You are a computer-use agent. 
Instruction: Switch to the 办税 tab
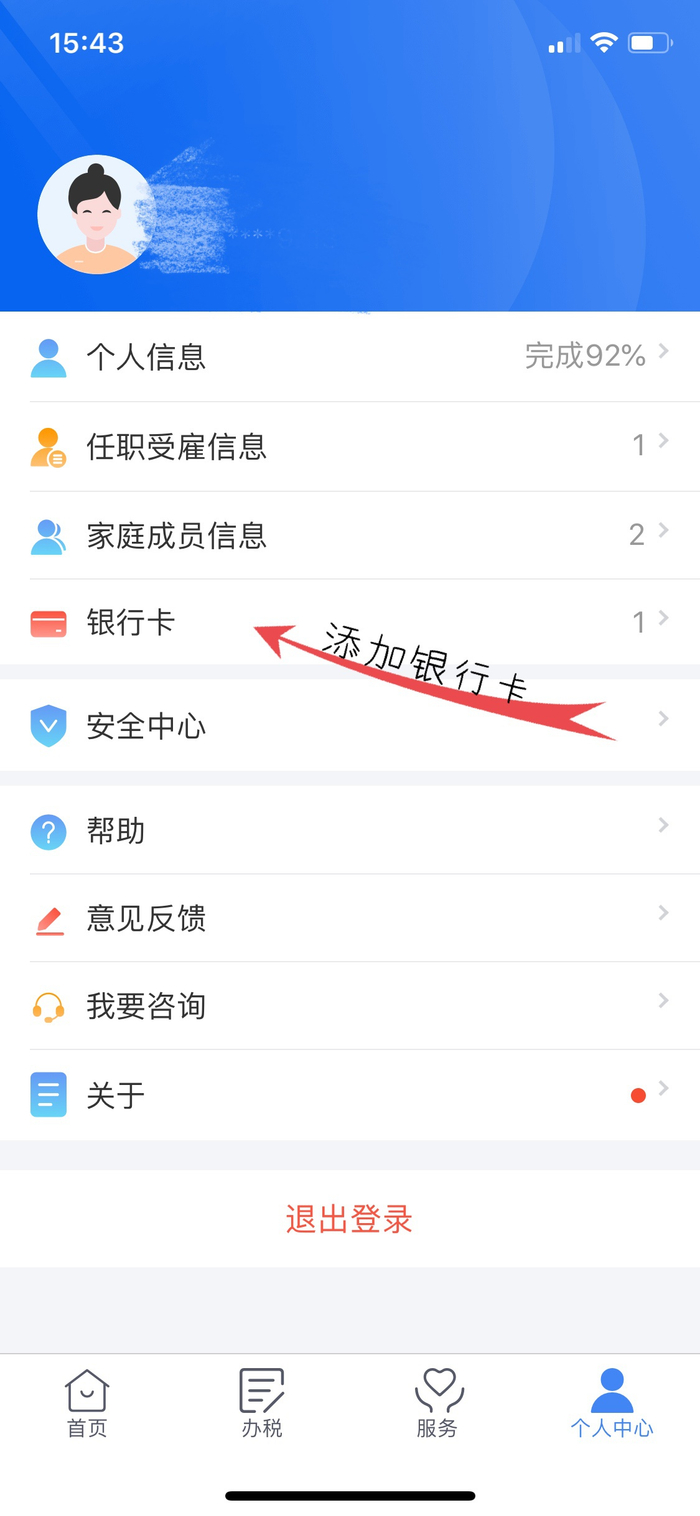point(262,1403)
